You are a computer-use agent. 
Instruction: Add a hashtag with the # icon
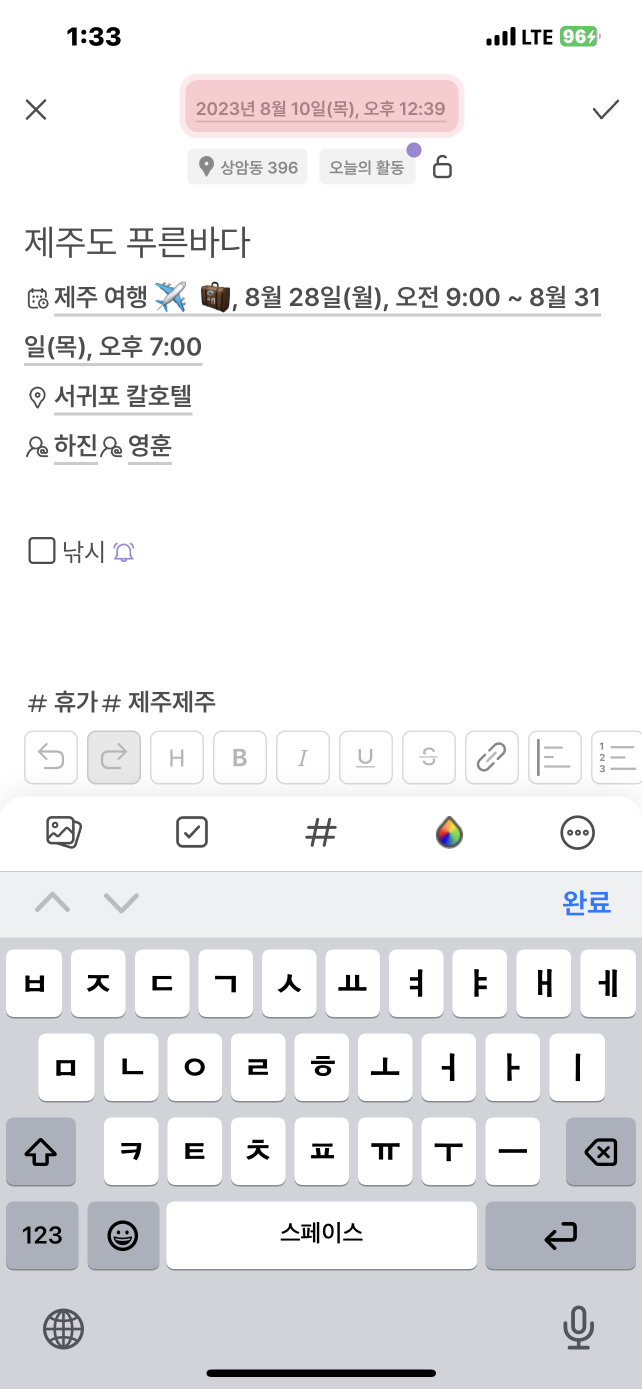[321, 832]
